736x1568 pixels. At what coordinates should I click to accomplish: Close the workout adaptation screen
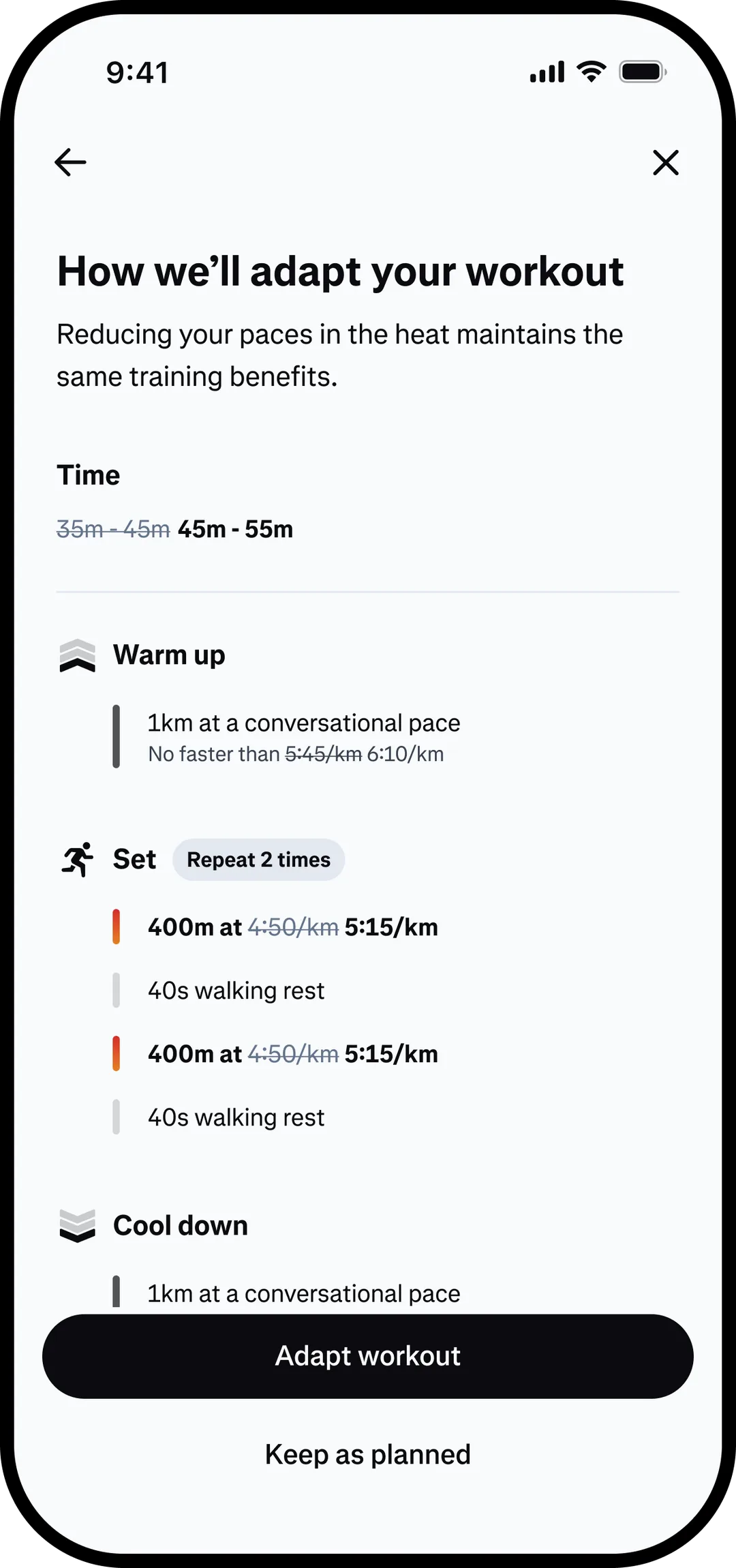coord(666,162)
